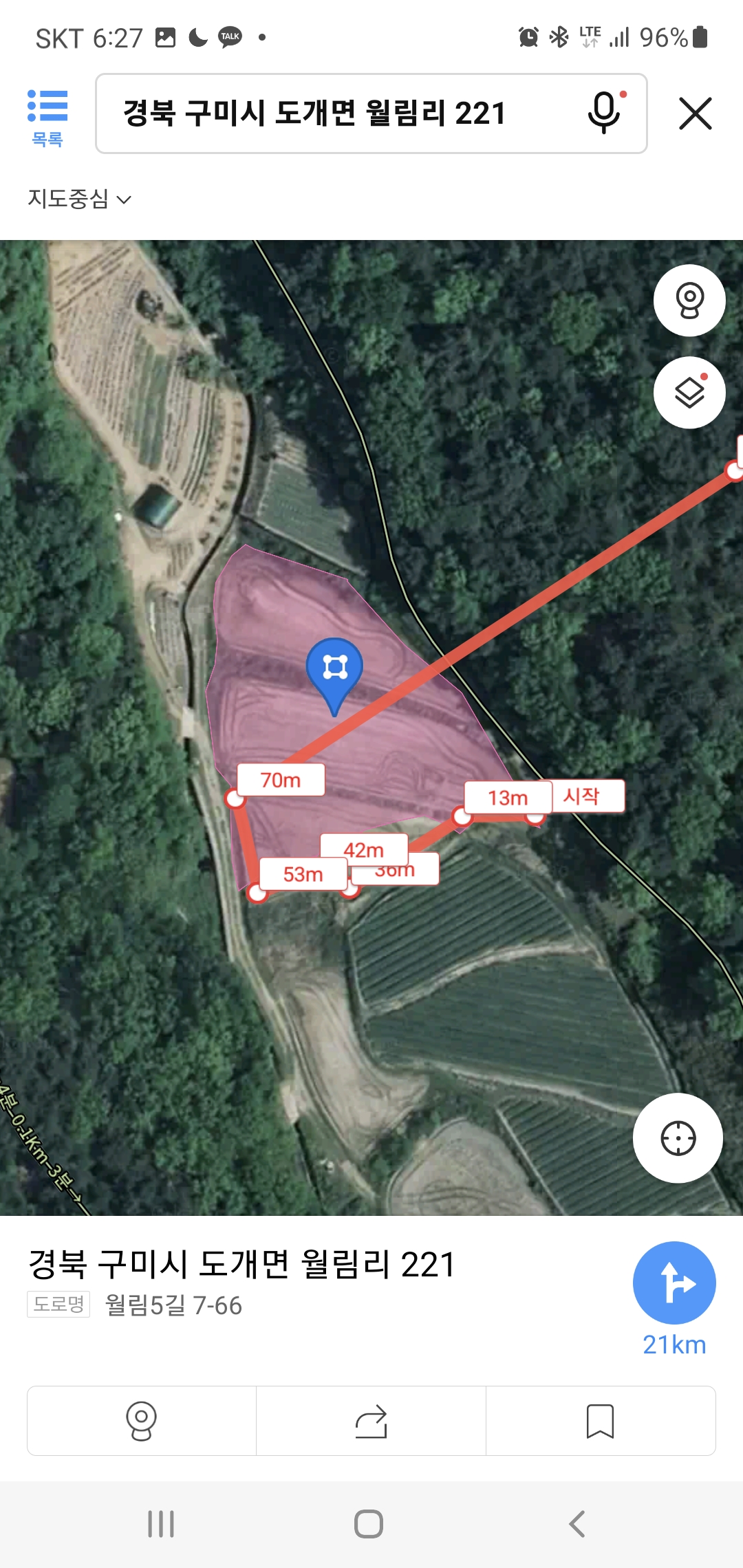The image size is (743, 1568).
Task: Center map on my current location
Action: (x=678, y=1138)
